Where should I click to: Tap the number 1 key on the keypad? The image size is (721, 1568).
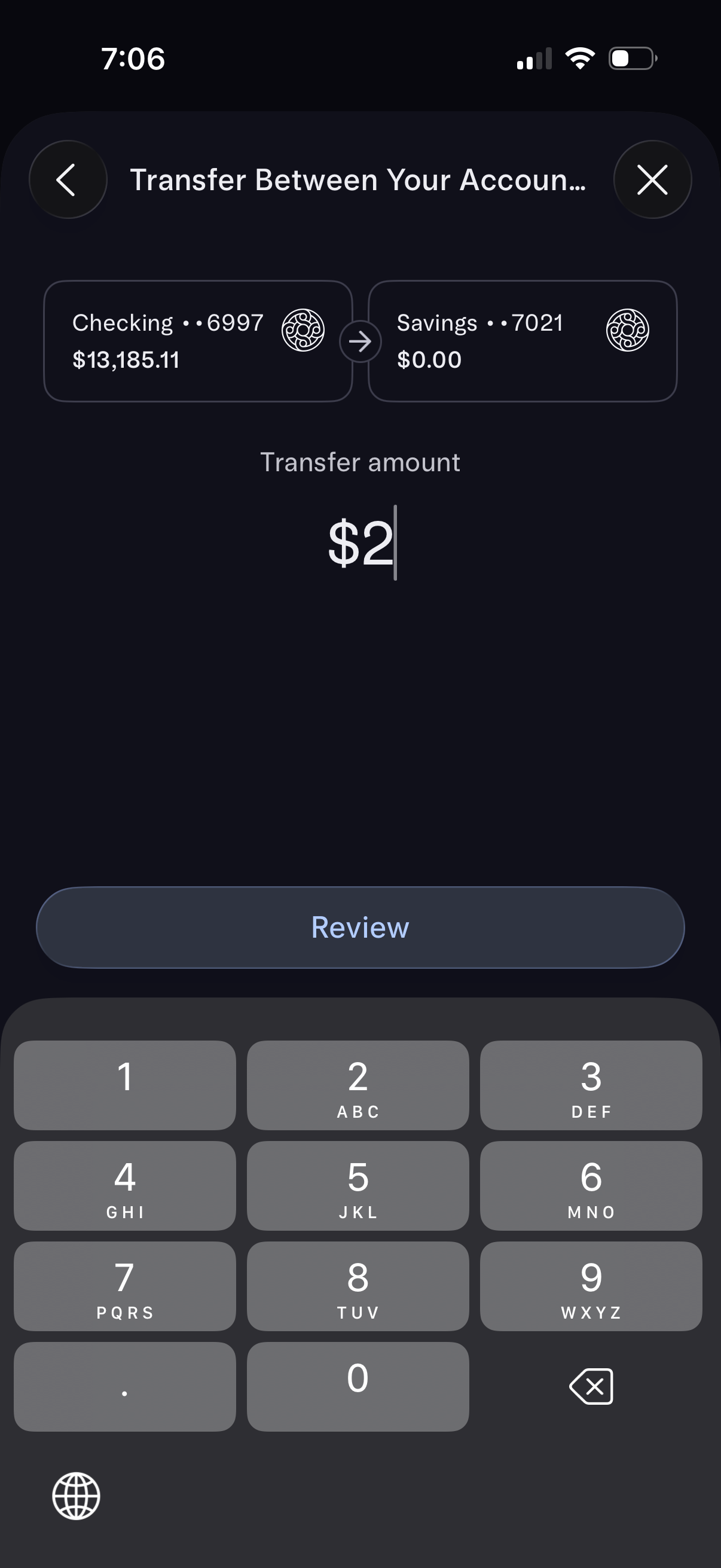[x=124, y=1085]
